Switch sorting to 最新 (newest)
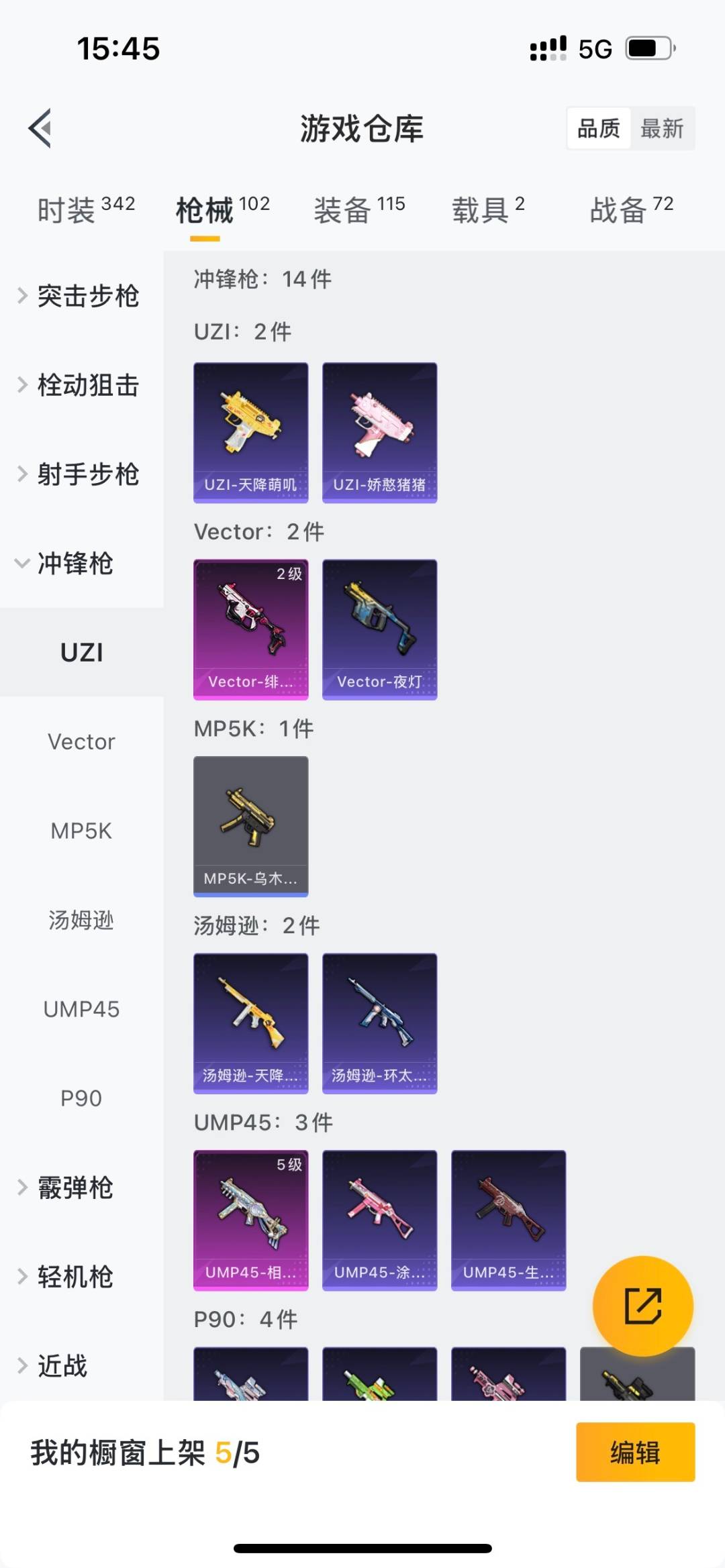This screenshot has height=1568, width=725. pyautogui.click(x=662, y=128)
